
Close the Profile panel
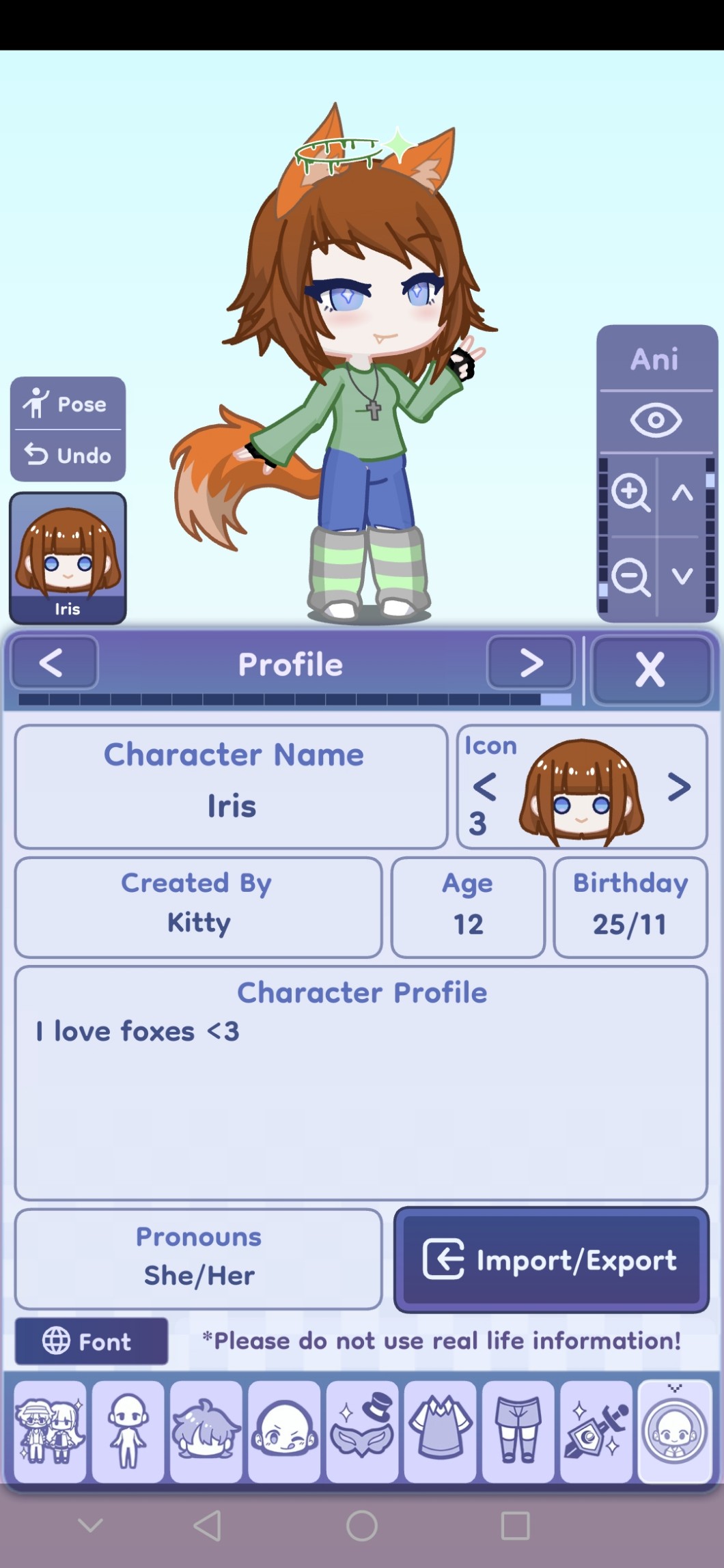650,669
